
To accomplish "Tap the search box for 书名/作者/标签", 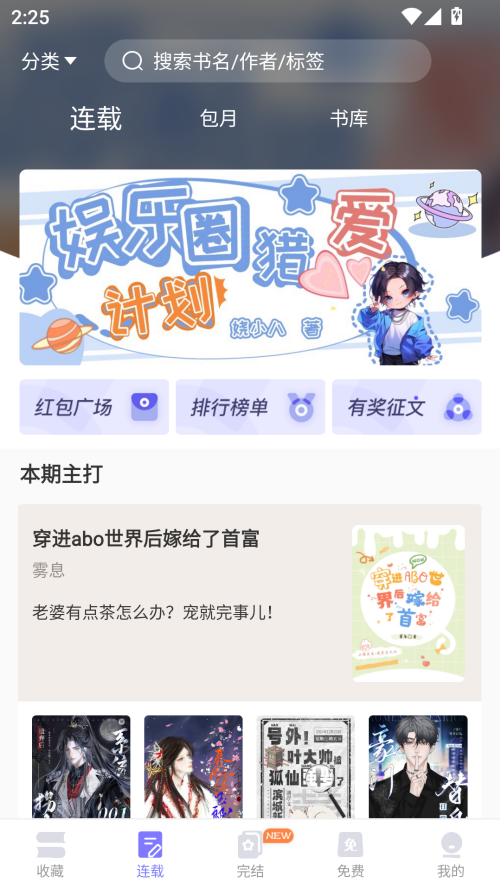I will tap(268, 61).
